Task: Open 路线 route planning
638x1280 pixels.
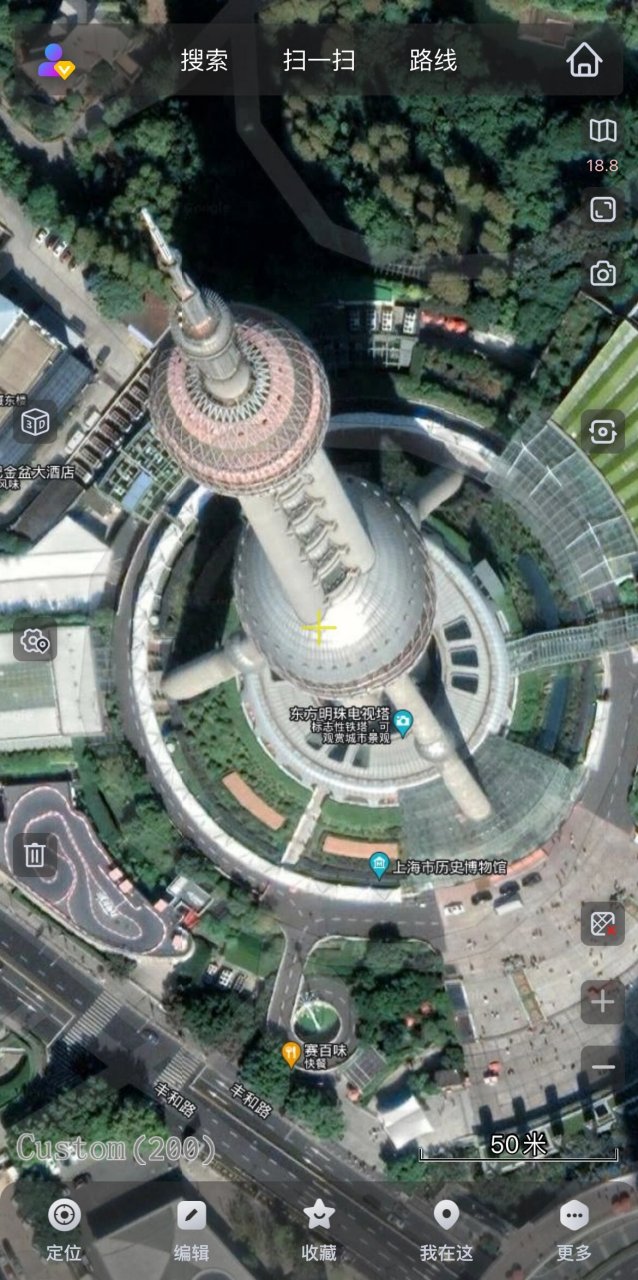Action: point(433,60)
